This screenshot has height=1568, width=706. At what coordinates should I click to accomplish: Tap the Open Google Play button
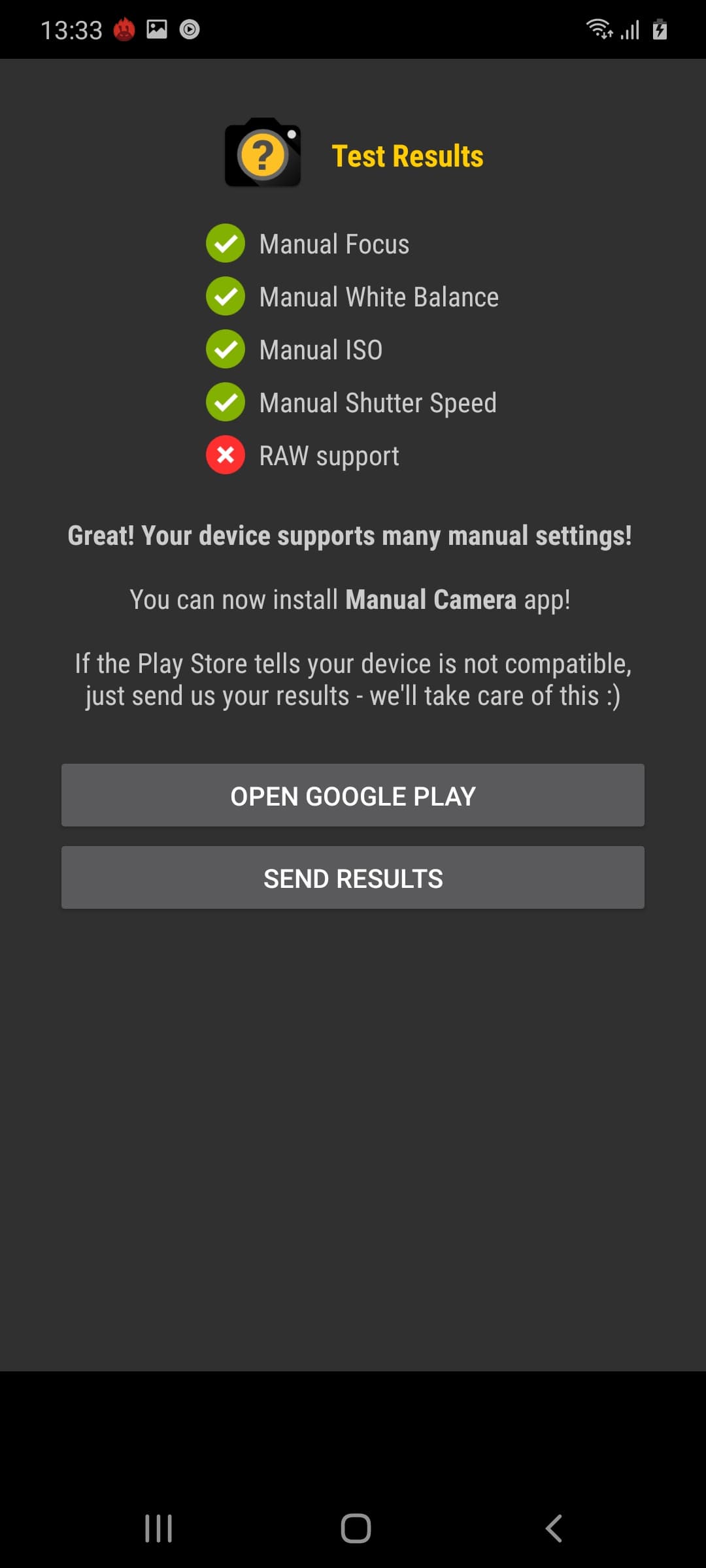[353, 795]
